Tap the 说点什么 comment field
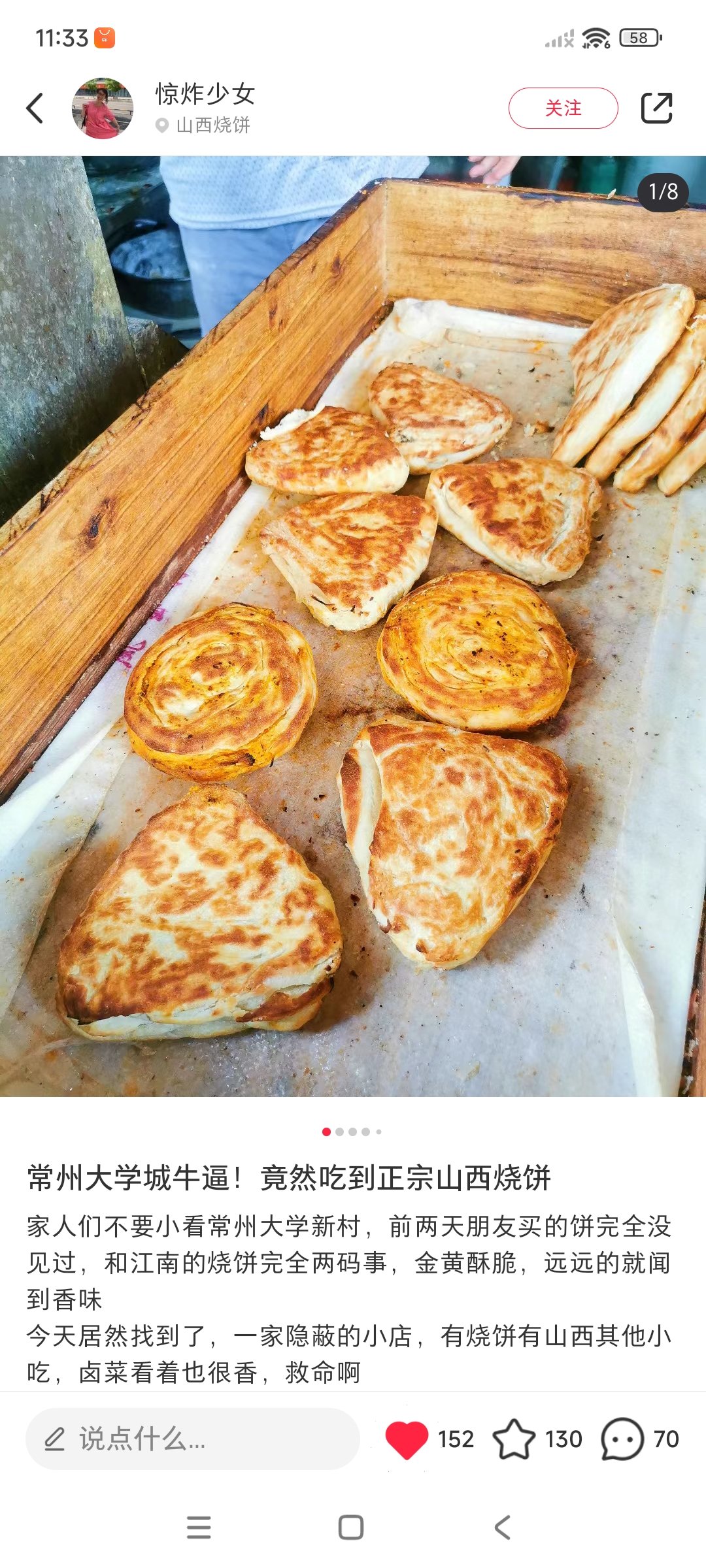The width and height of the screenshot is (706, 1568). pos(193,1439)
